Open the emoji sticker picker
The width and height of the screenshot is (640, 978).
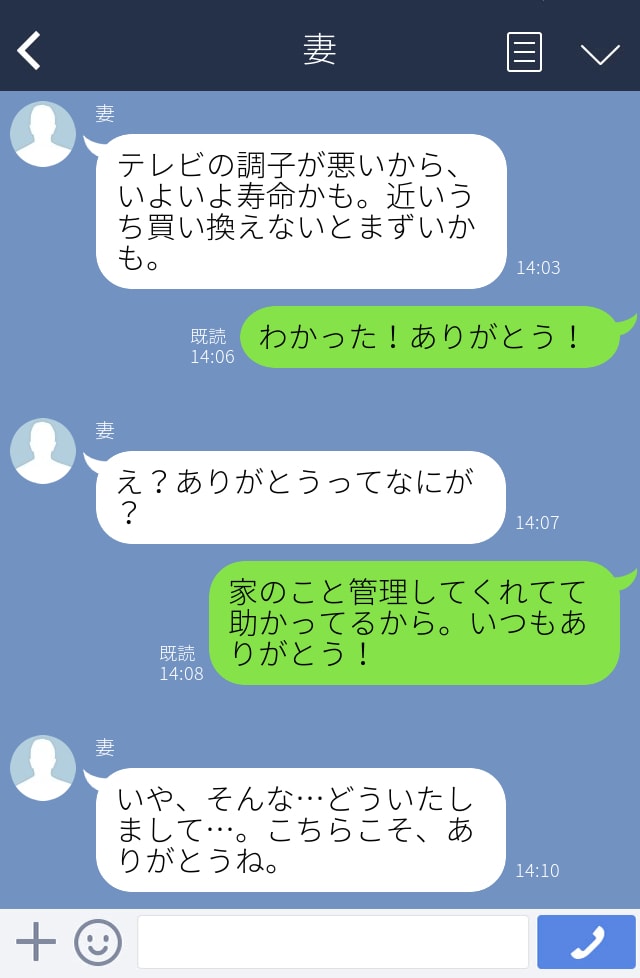point(98,942)
